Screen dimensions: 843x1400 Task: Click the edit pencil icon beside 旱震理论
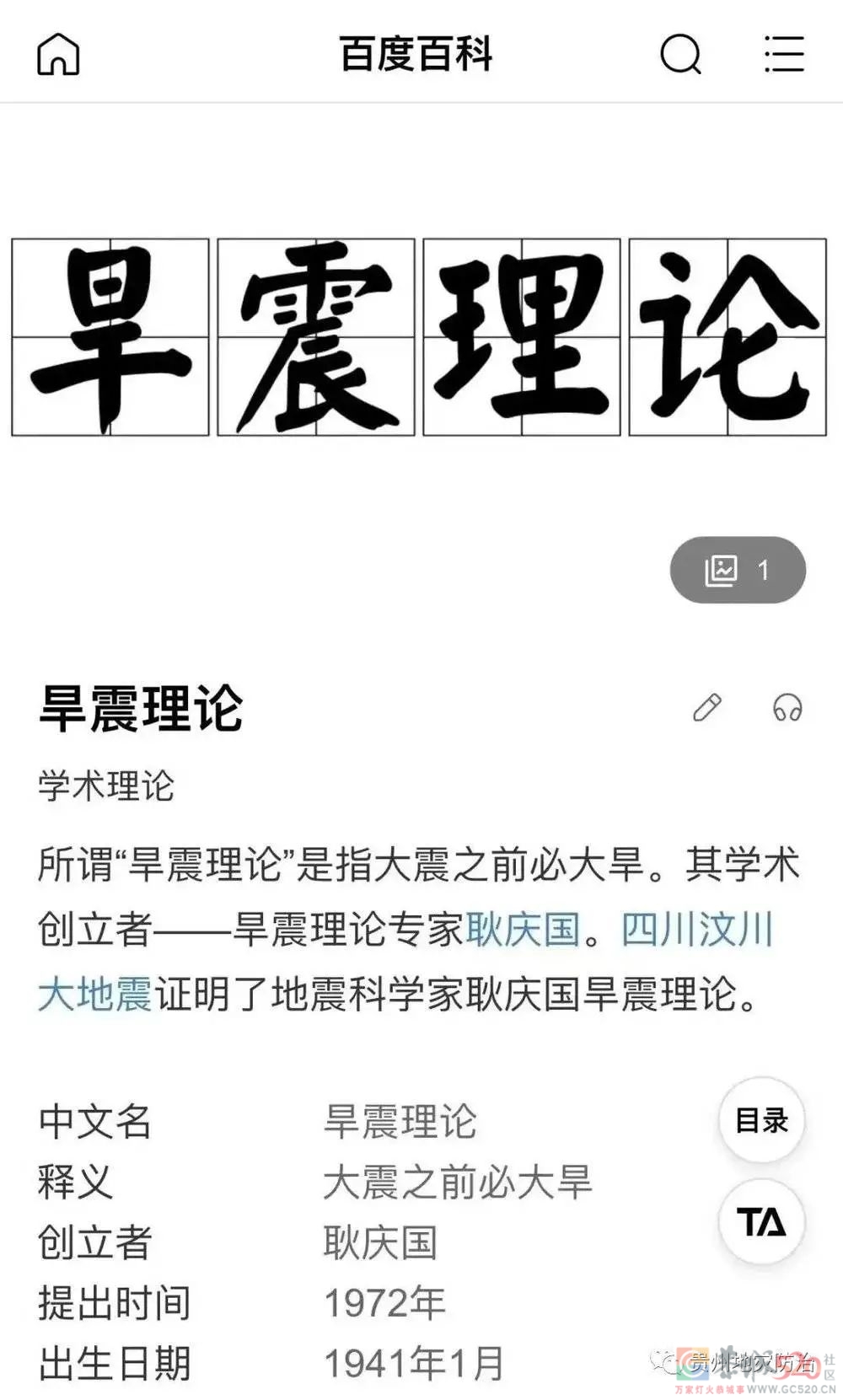pos(708,708)
